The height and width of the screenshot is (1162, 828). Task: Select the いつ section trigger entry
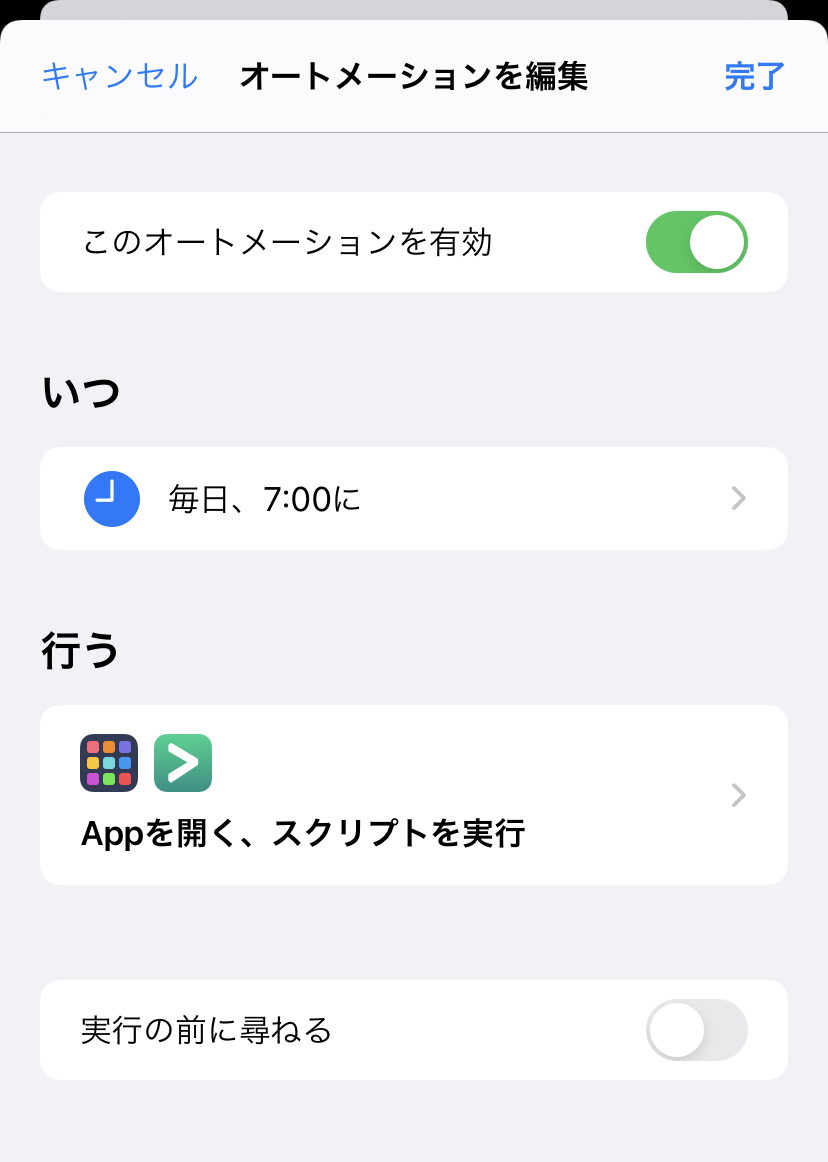pyautogui.click(x=414, y=498)
